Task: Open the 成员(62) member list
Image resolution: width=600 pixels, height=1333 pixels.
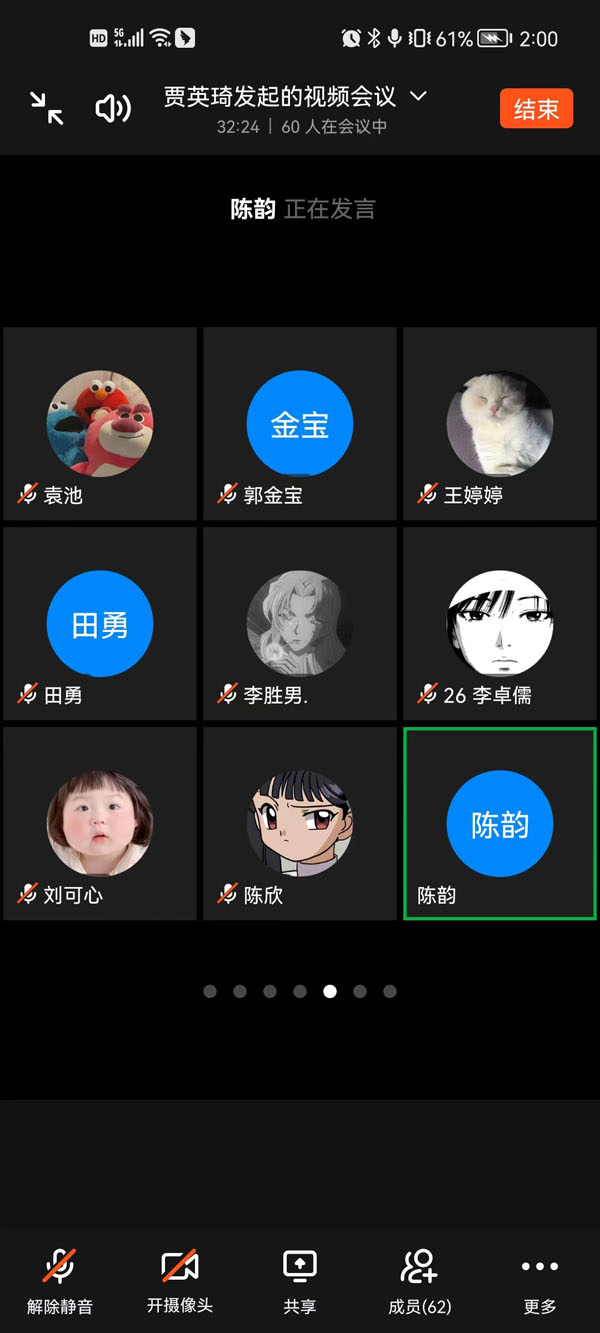Action: coord(420,1280)
